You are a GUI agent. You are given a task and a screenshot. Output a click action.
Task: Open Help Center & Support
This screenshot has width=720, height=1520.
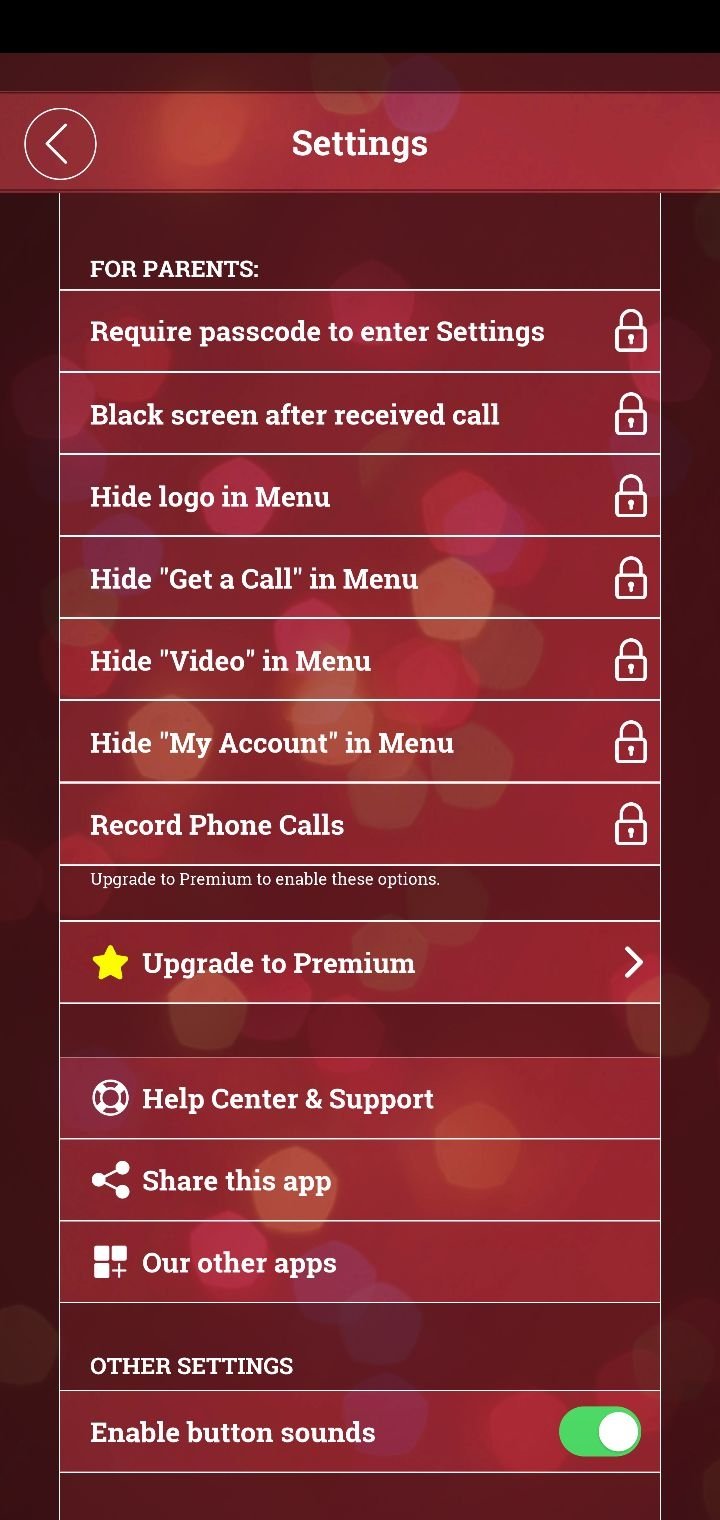click(360, 1098)
